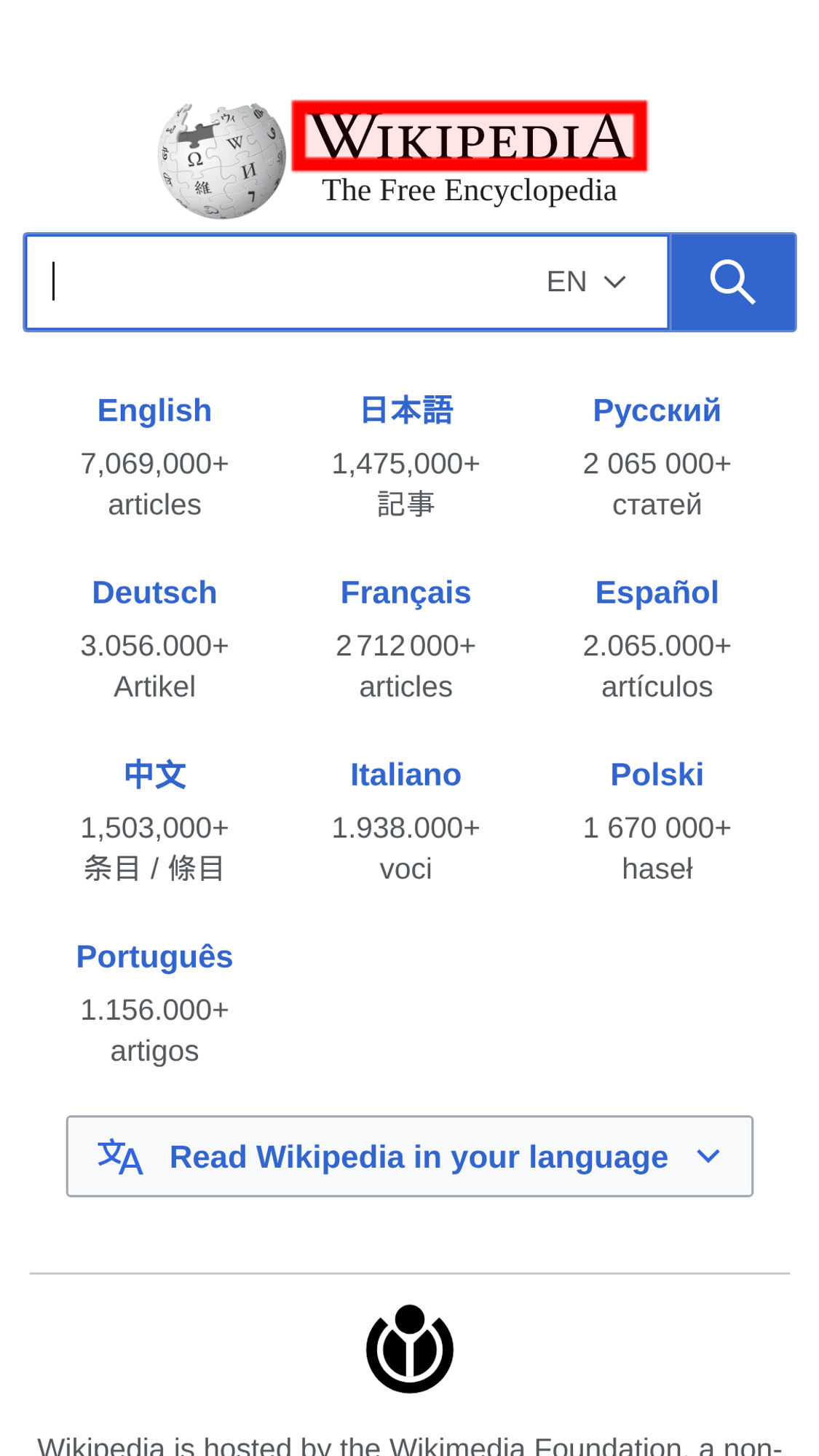Viewport: 819px width, 1456px height.
Task: Visit the Português edition
Action: coord(154,957)
